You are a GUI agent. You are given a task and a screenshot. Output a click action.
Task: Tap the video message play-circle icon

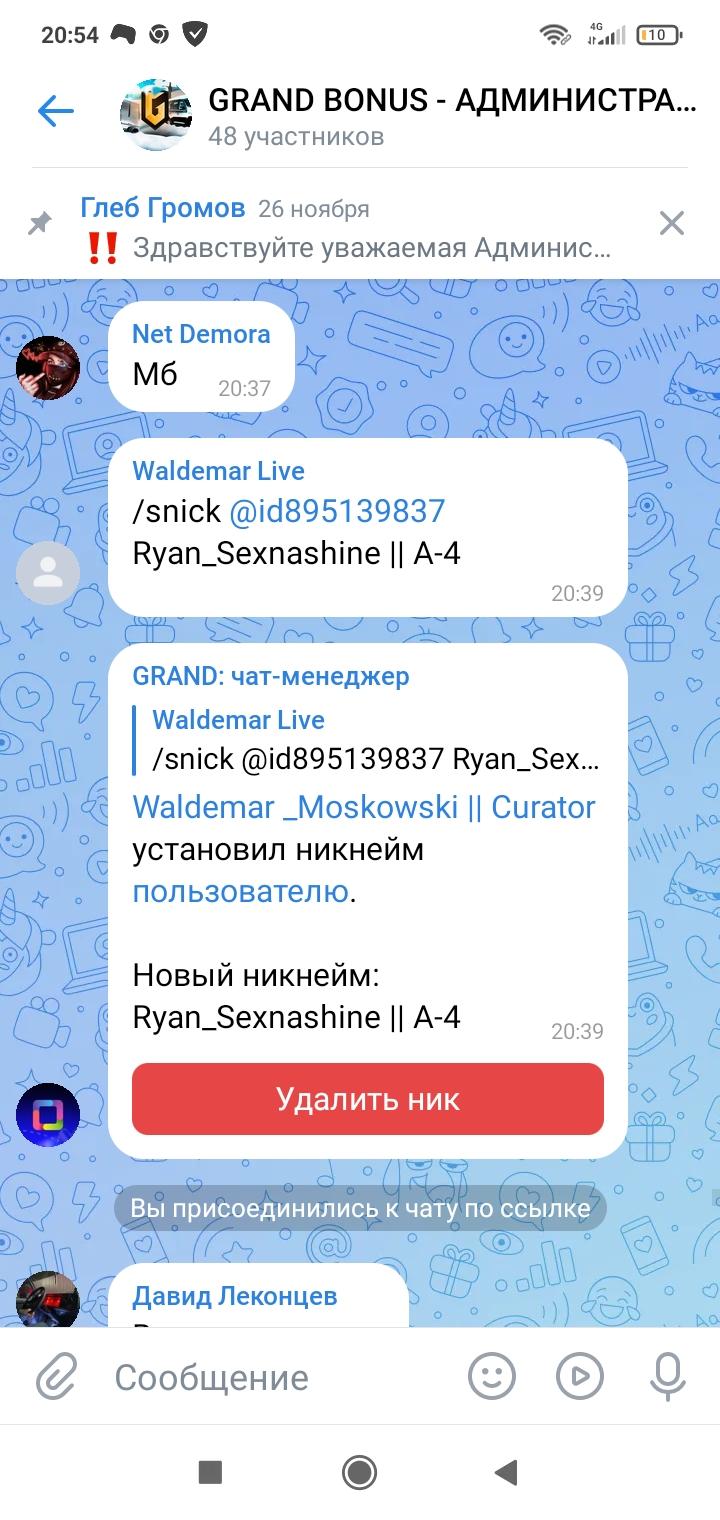coord(579,1377)
